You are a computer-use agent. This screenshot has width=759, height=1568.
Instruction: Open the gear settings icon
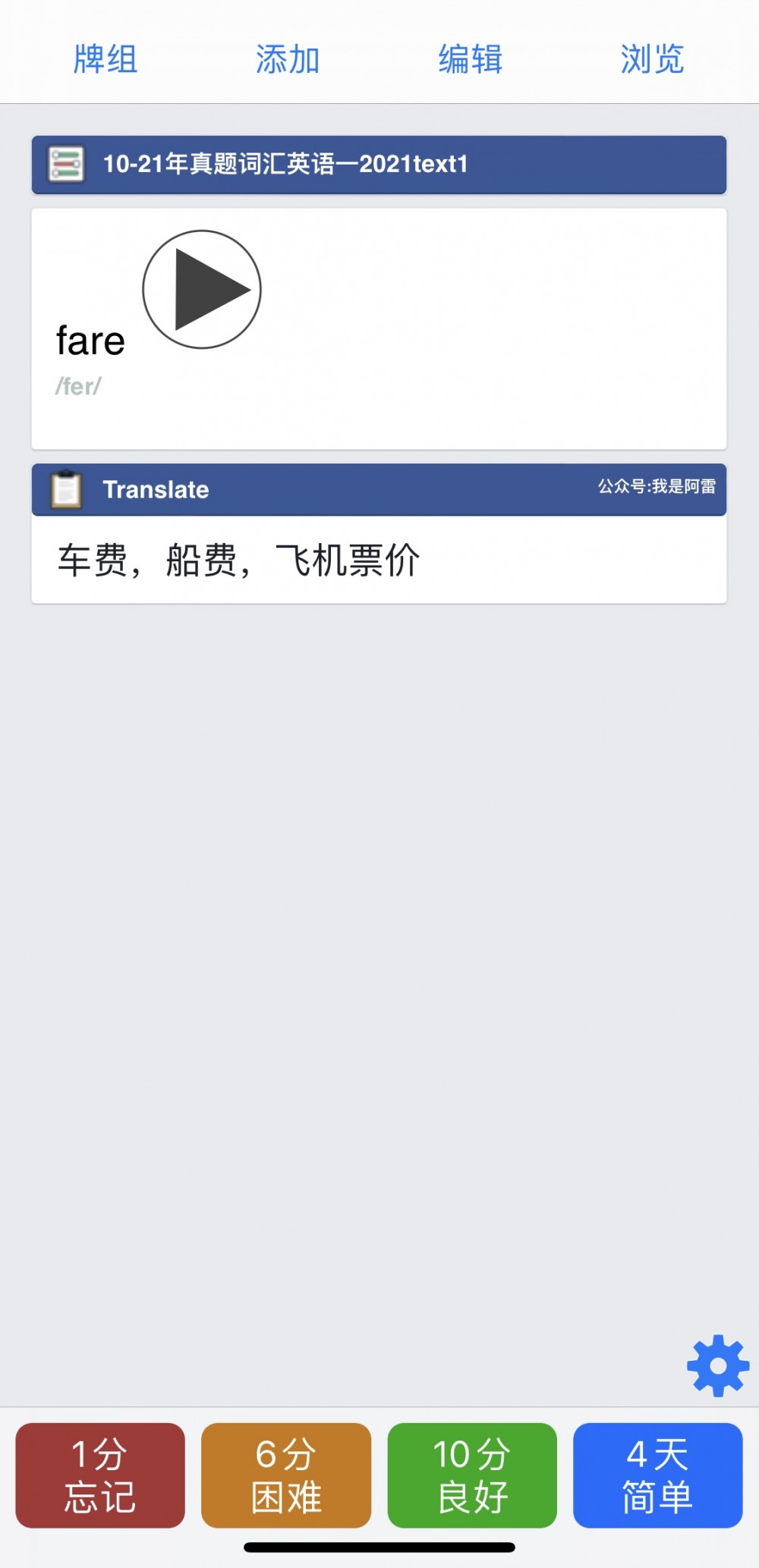coord(718,1365)
